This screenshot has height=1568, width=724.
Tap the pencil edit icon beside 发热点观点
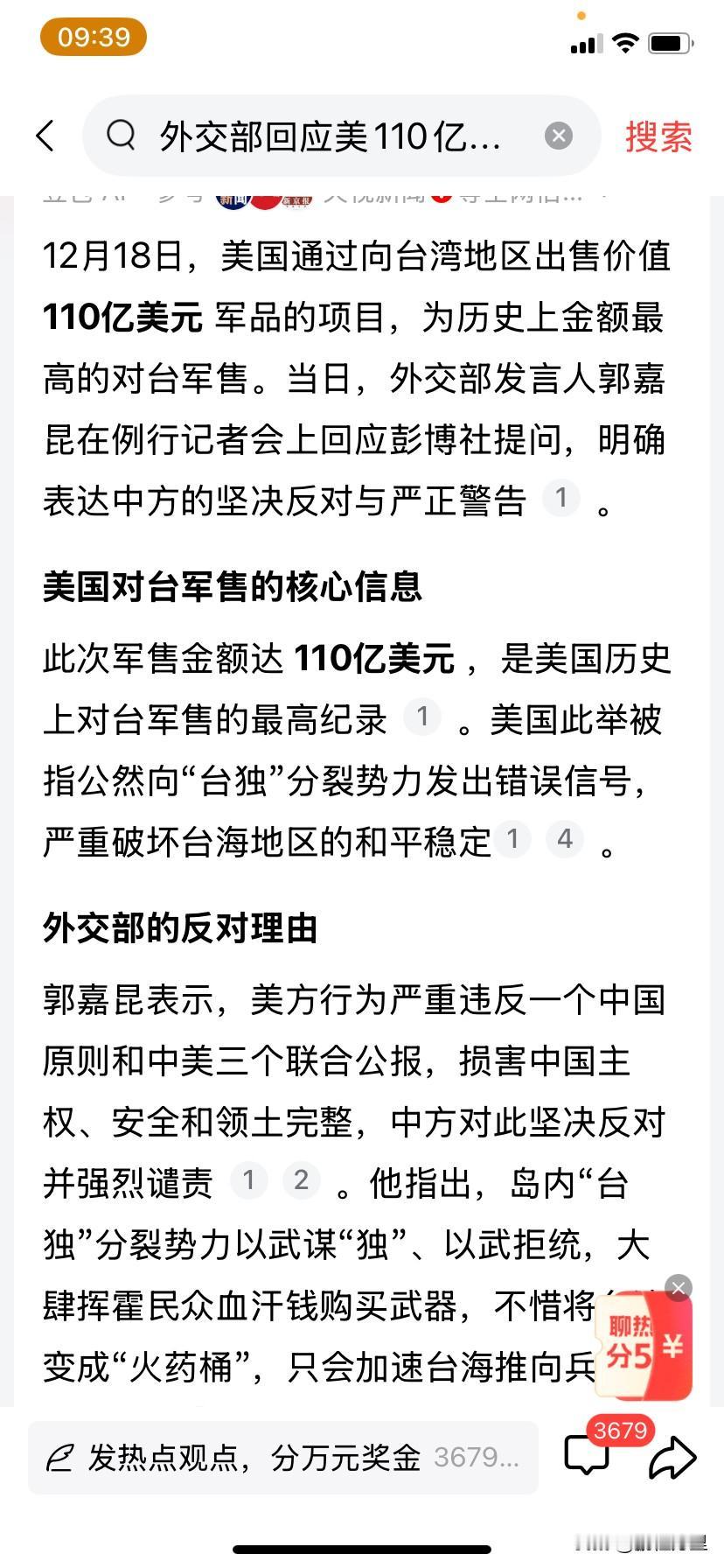[x=58, y=1456]
